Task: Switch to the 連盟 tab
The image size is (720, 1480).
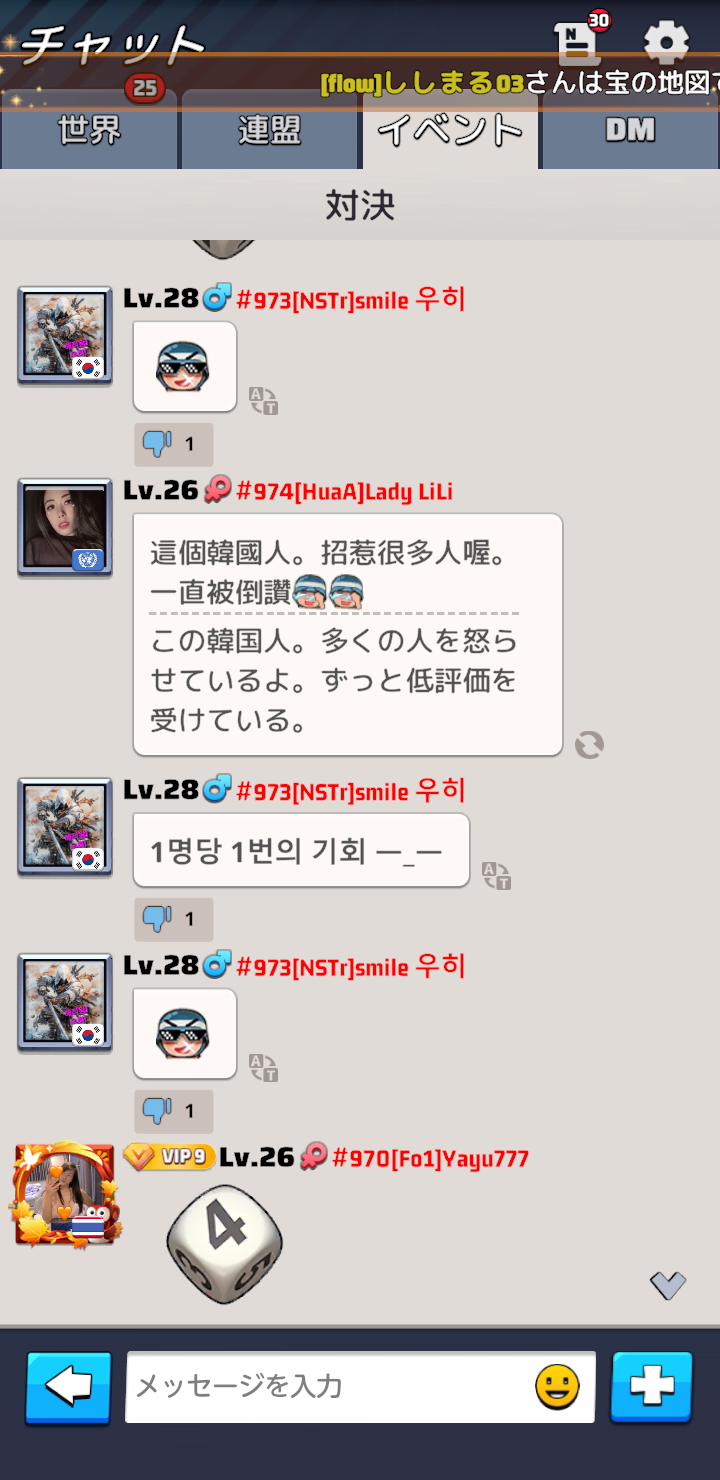Action: [270, 130]
